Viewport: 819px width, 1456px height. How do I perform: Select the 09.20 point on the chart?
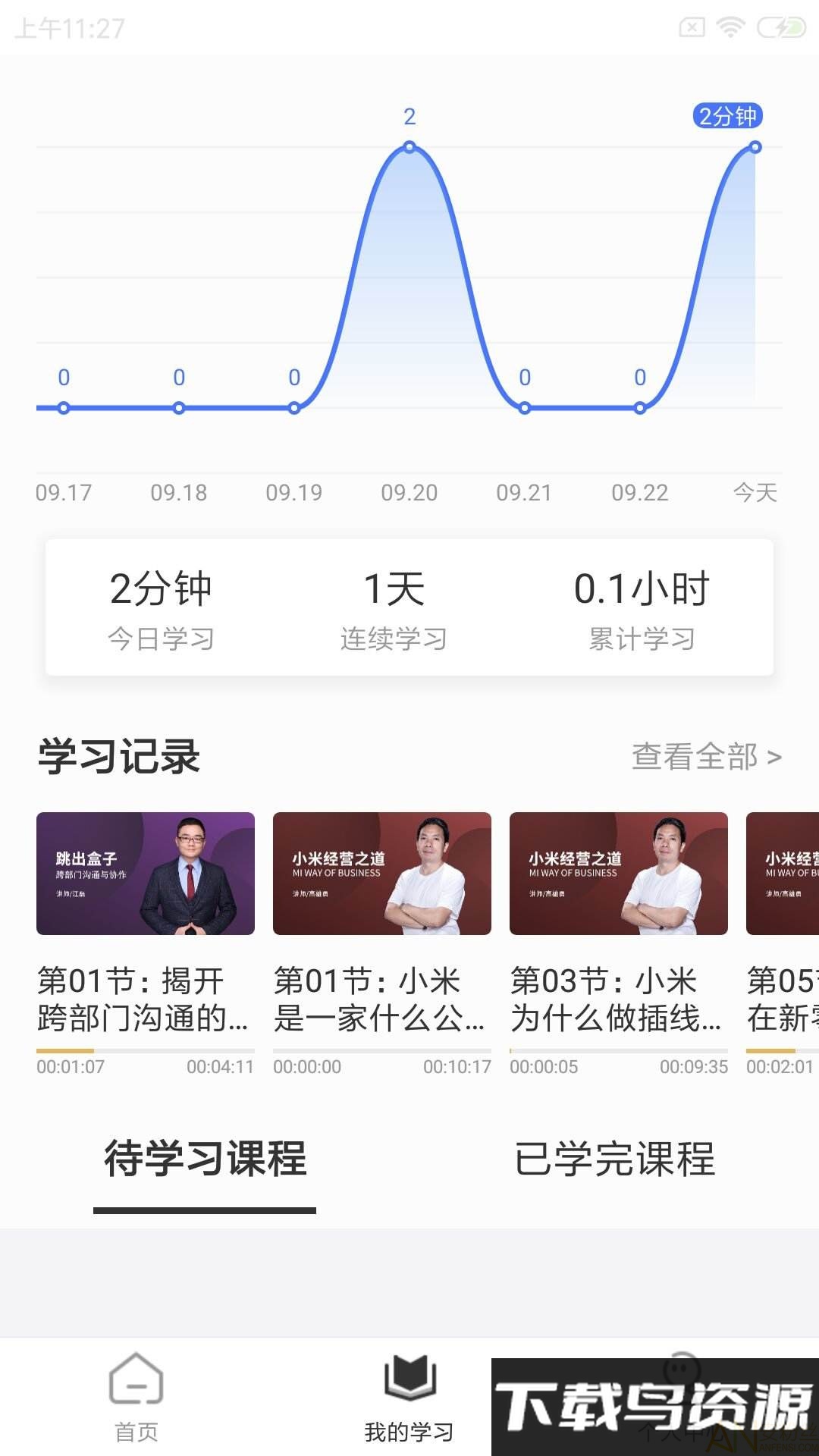click(x=409, y=147)
